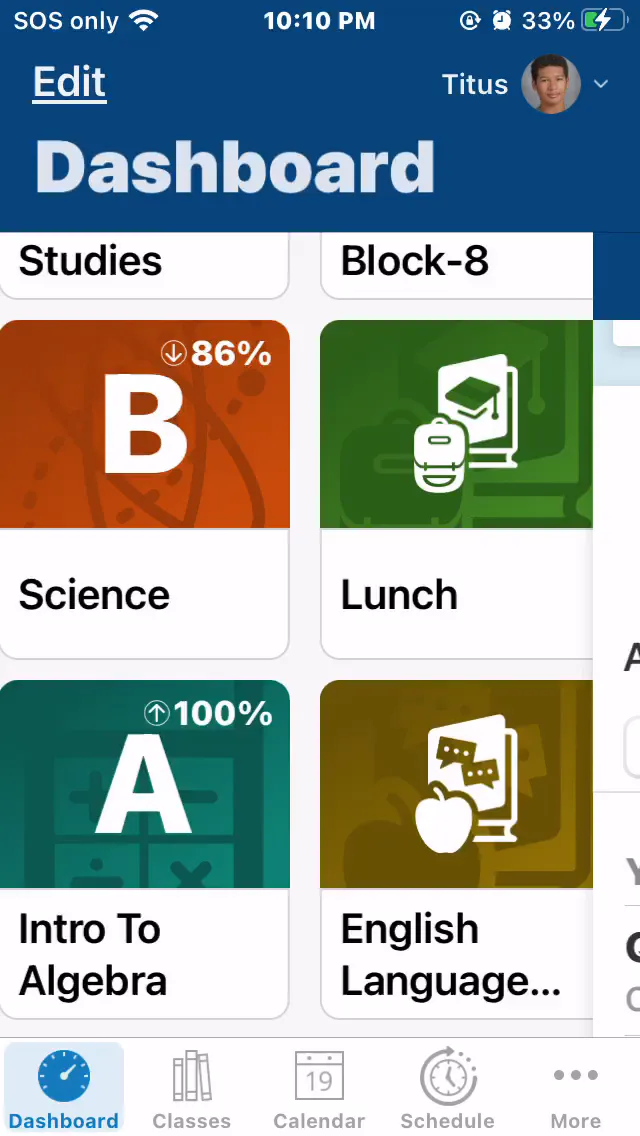Open the Intro To Algebra course card
Screen dimensions: 640x1136
[x=145, y=849]
